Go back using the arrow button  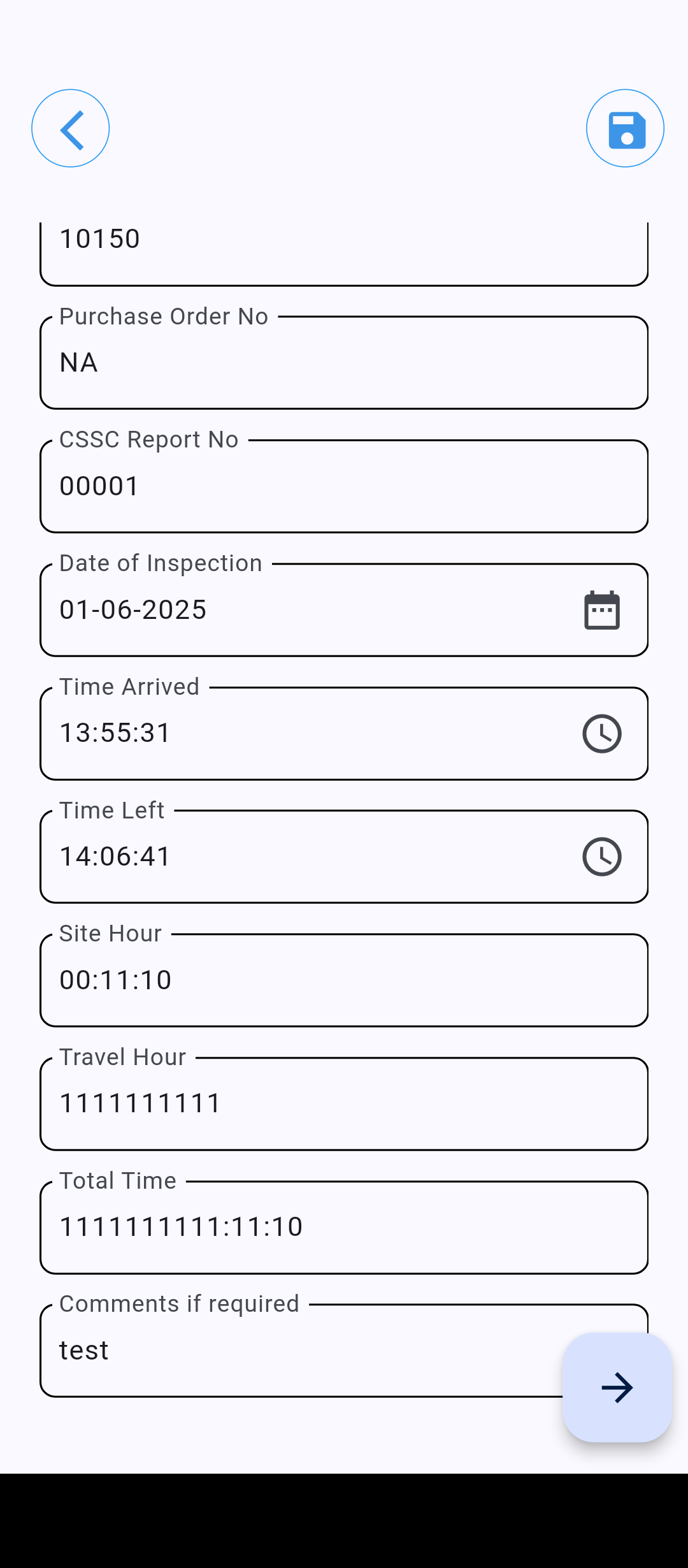coord(71,129)
